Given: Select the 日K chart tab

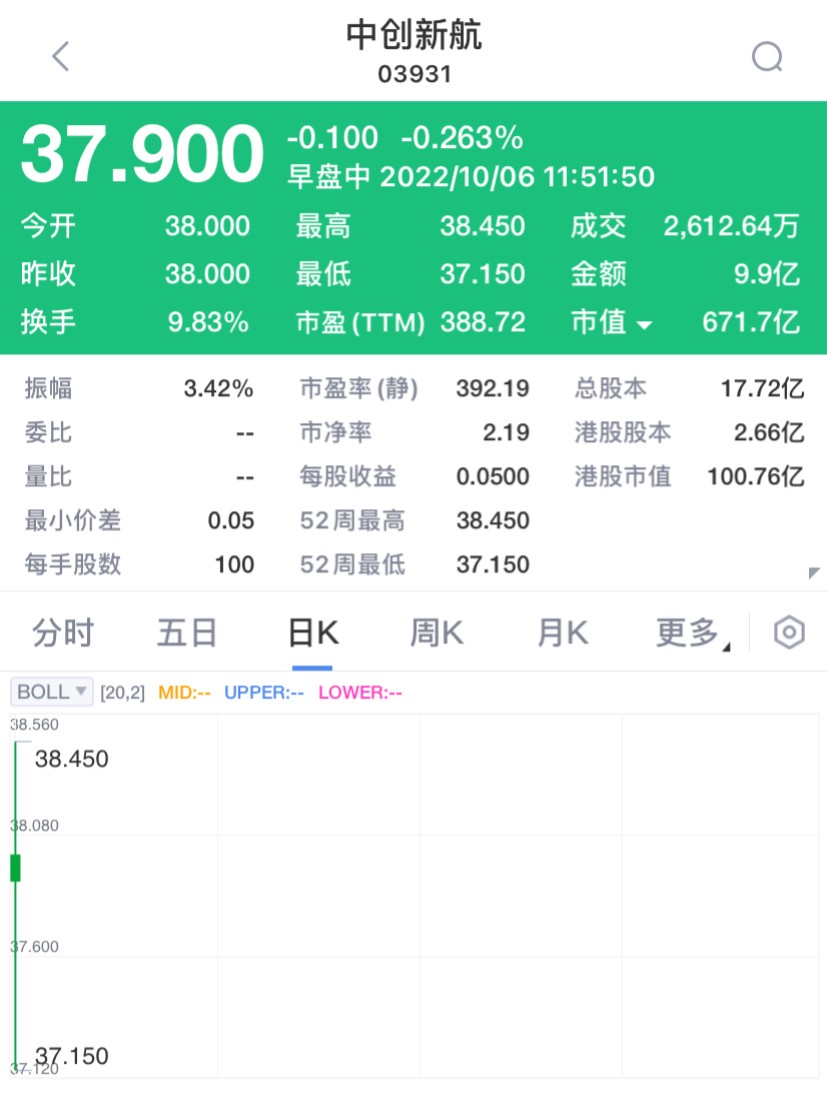Looking at the screenshot, I should [312, 633].
